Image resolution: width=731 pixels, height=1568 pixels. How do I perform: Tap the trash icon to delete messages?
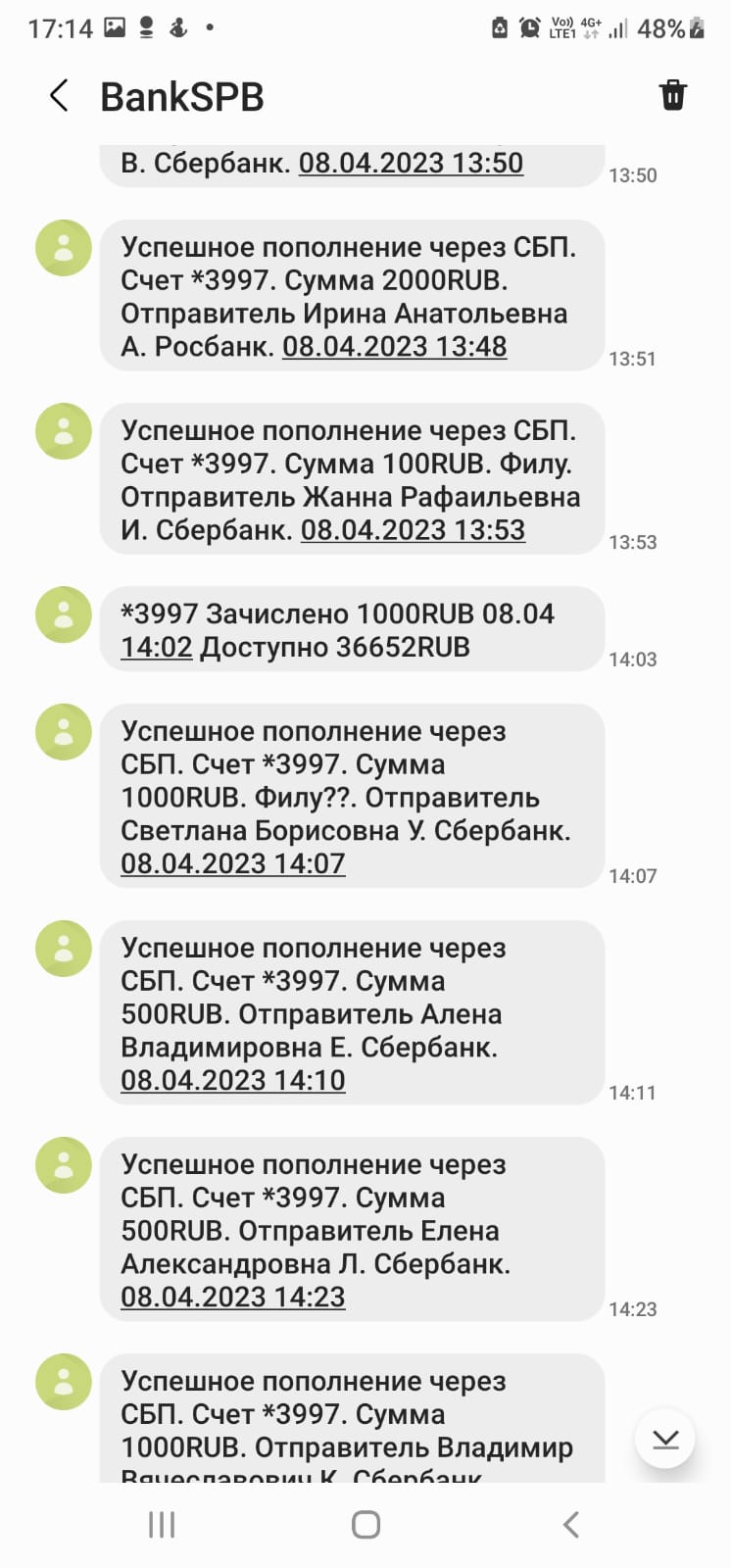tap(672, 96)
